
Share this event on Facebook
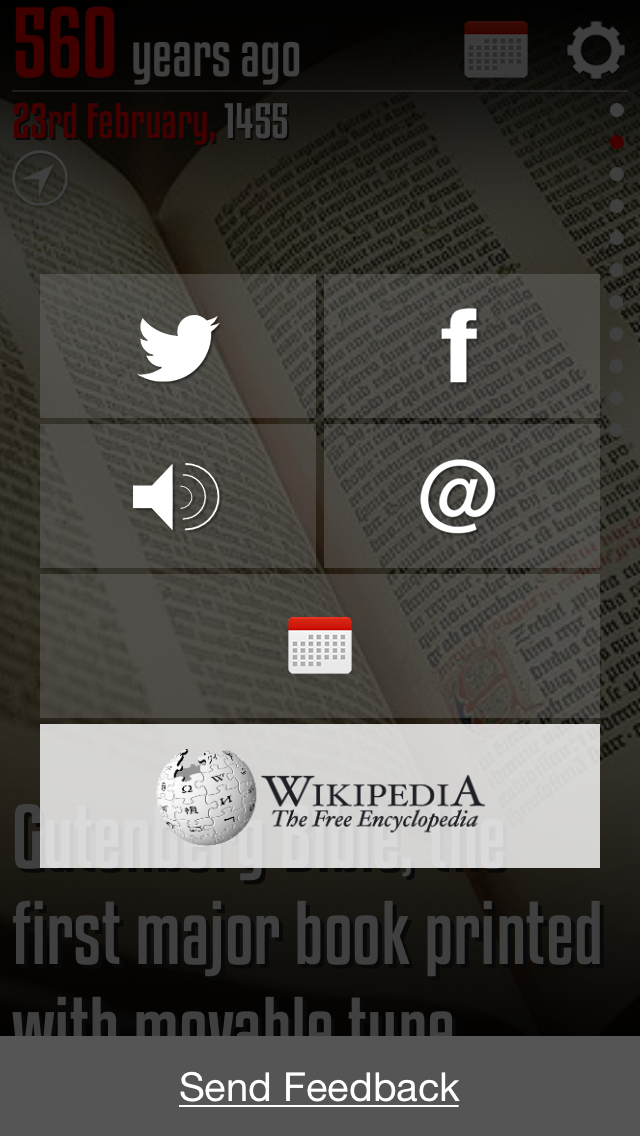click(462, 346)
